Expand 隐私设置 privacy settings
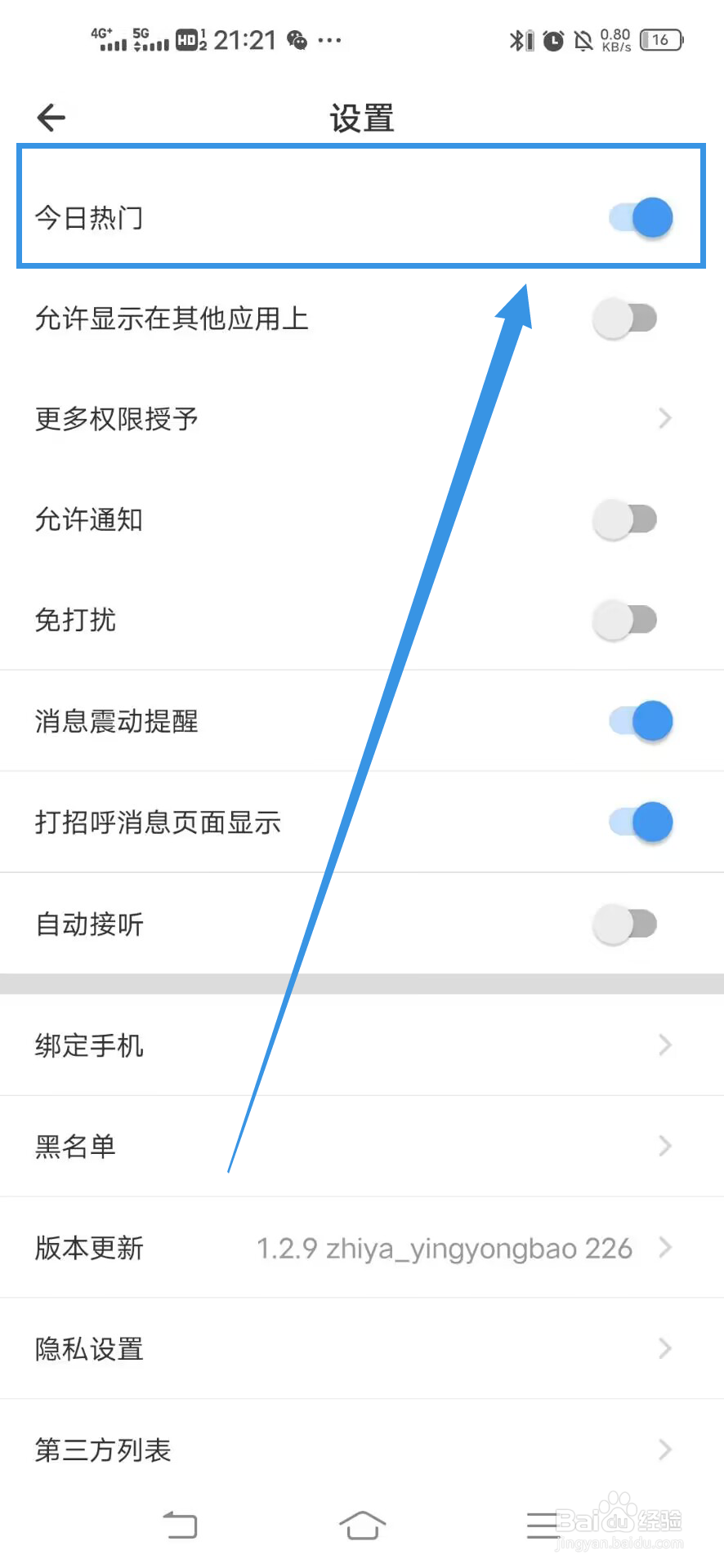This screenshot has width=724, height=1568. pyautogui.click(x=362, y=1349)
